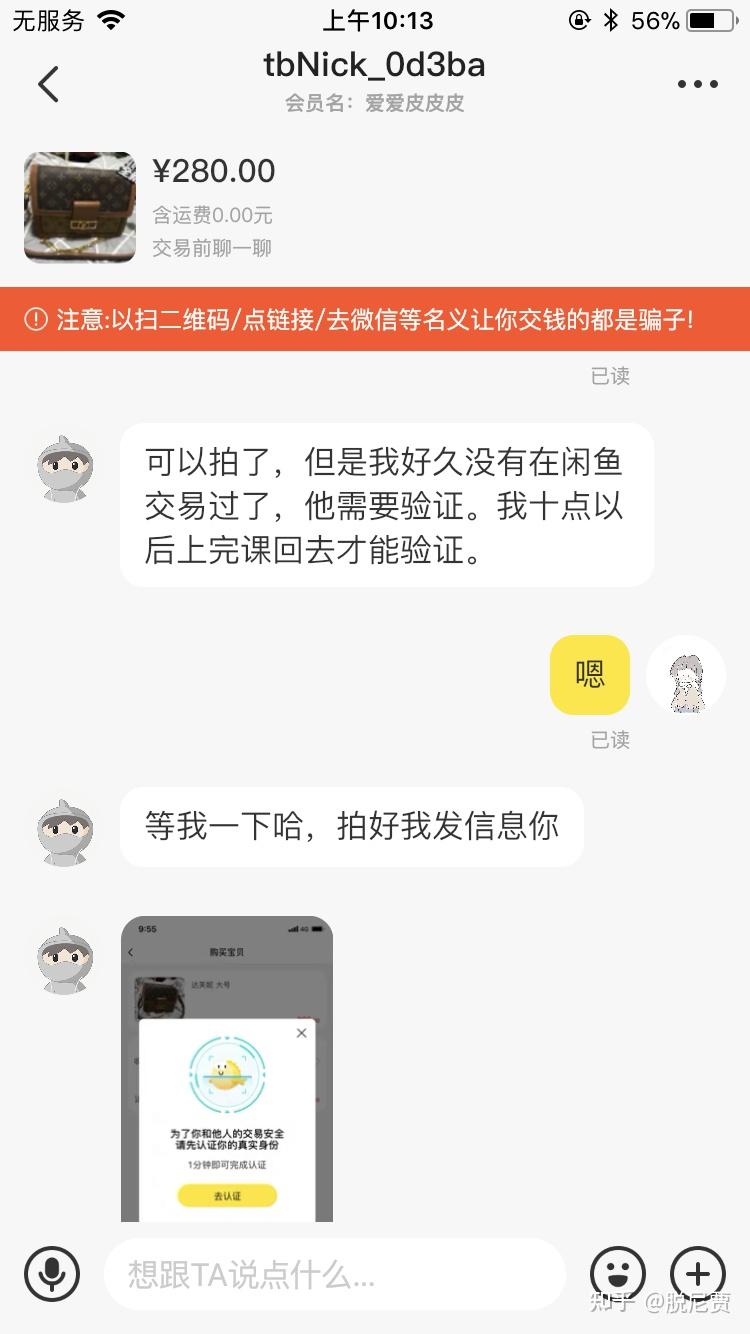This screenshot has width=750, height=1334.
Task: Focus the 想跟TA说点什么 message field
Action: click(335, 1274)
